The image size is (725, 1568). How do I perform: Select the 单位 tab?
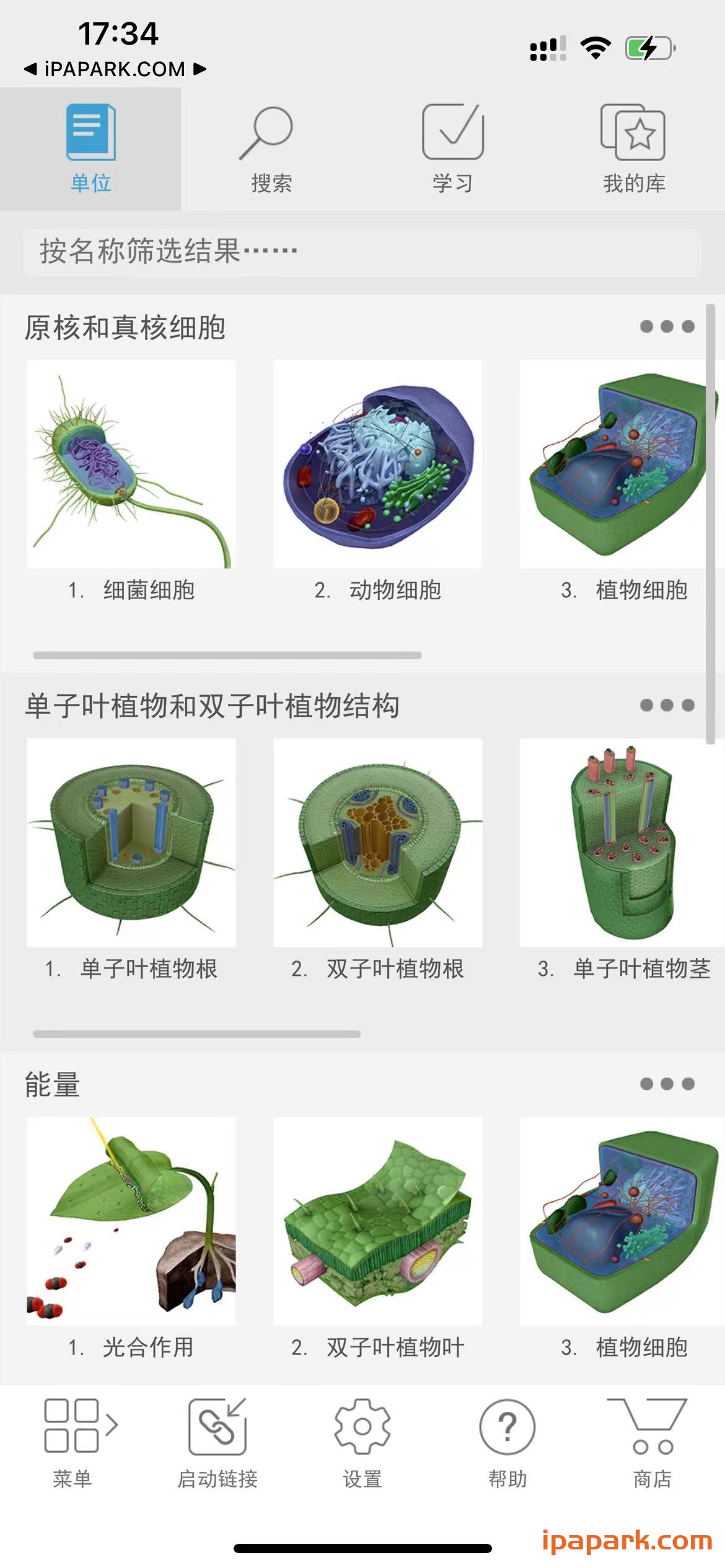(x=91, y=149)
